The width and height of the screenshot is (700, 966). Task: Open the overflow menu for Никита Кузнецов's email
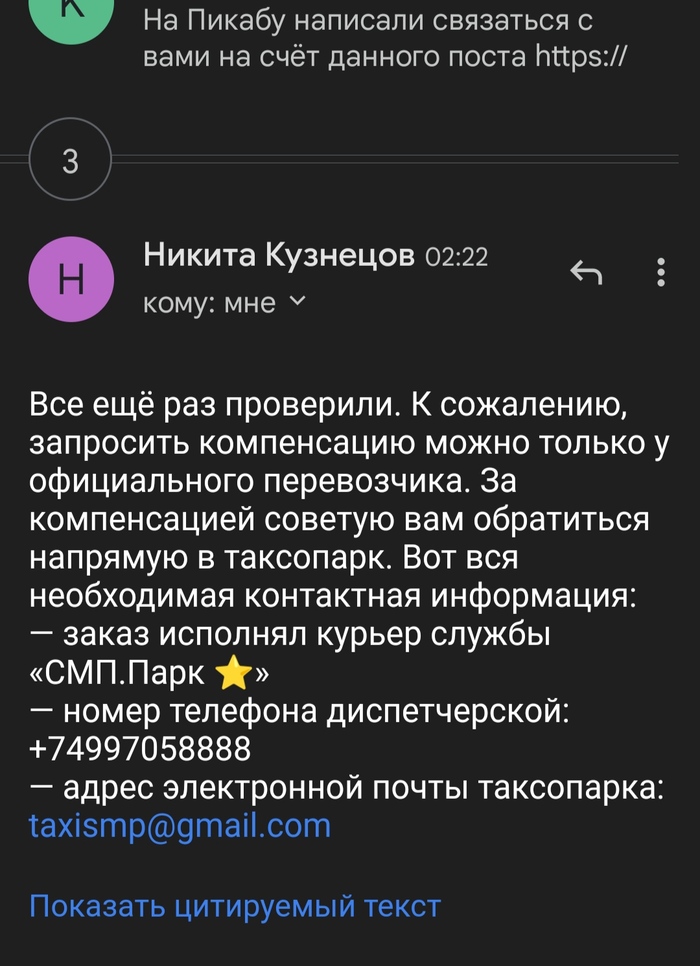(x=660, y=272)
